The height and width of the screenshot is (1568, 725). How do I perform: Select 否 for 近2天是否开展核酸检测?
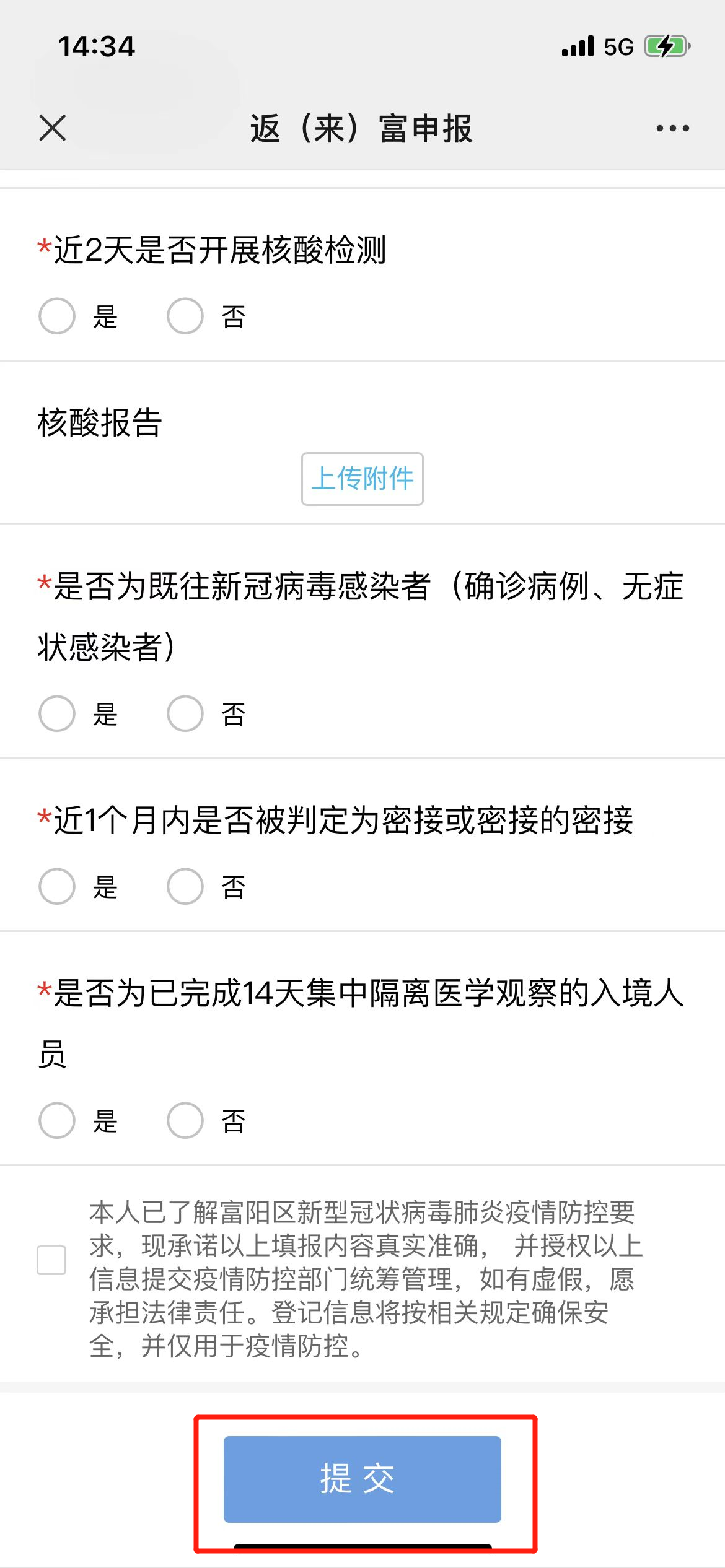(x=185, y=316)
